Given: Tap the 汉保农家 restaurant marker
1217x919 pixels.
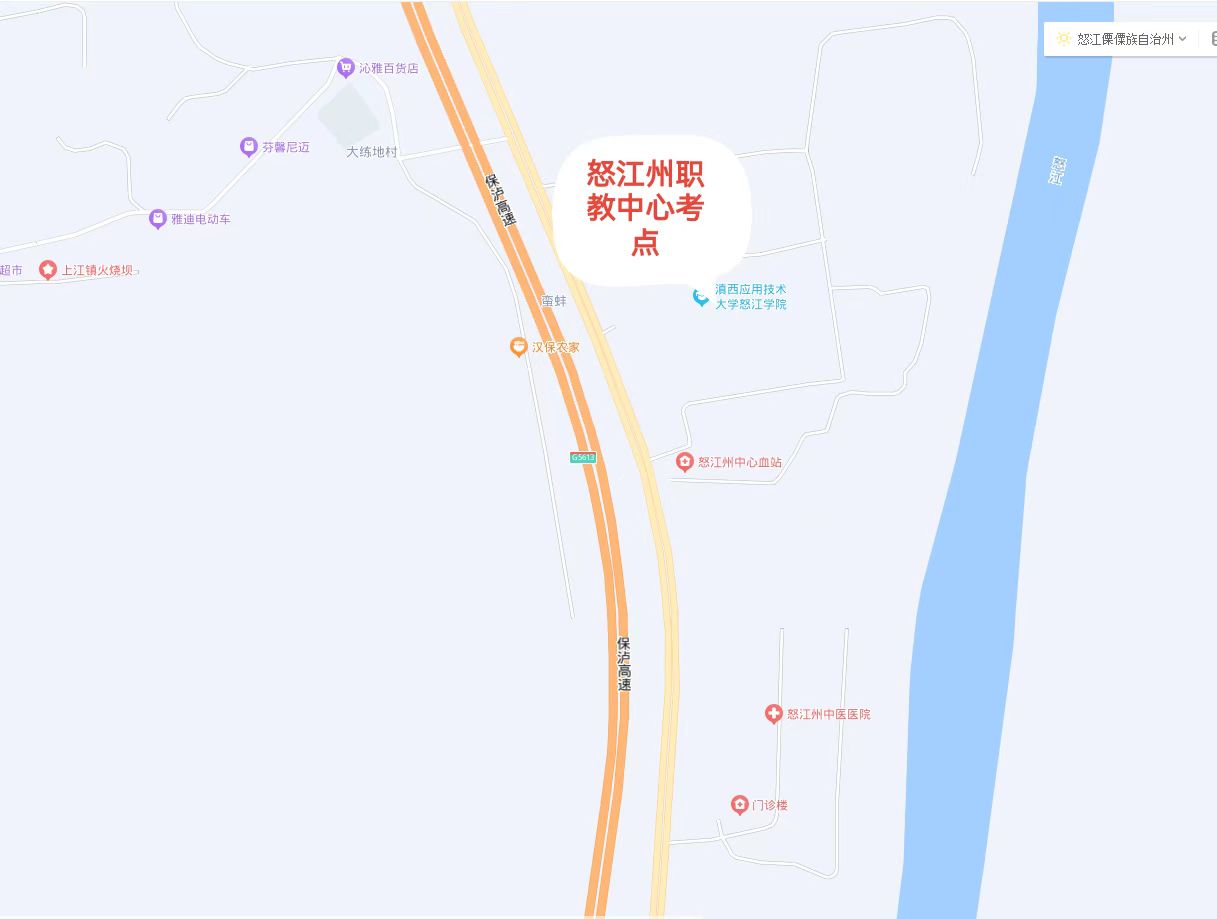Looking at the screenshot, I should coord(518,347).
